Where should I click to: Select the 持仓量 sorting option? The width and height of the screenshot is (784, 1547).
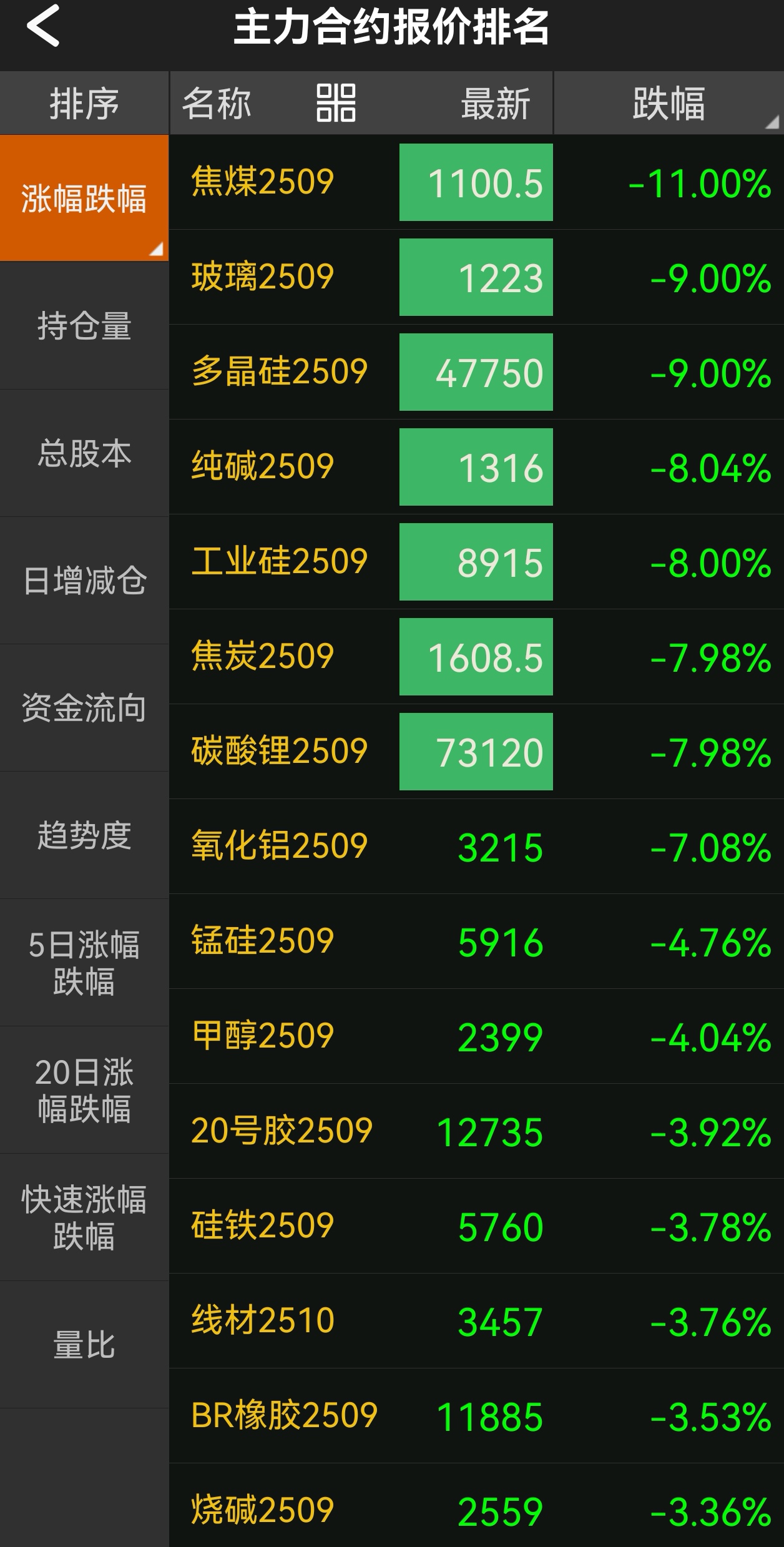tap(84, 326)
